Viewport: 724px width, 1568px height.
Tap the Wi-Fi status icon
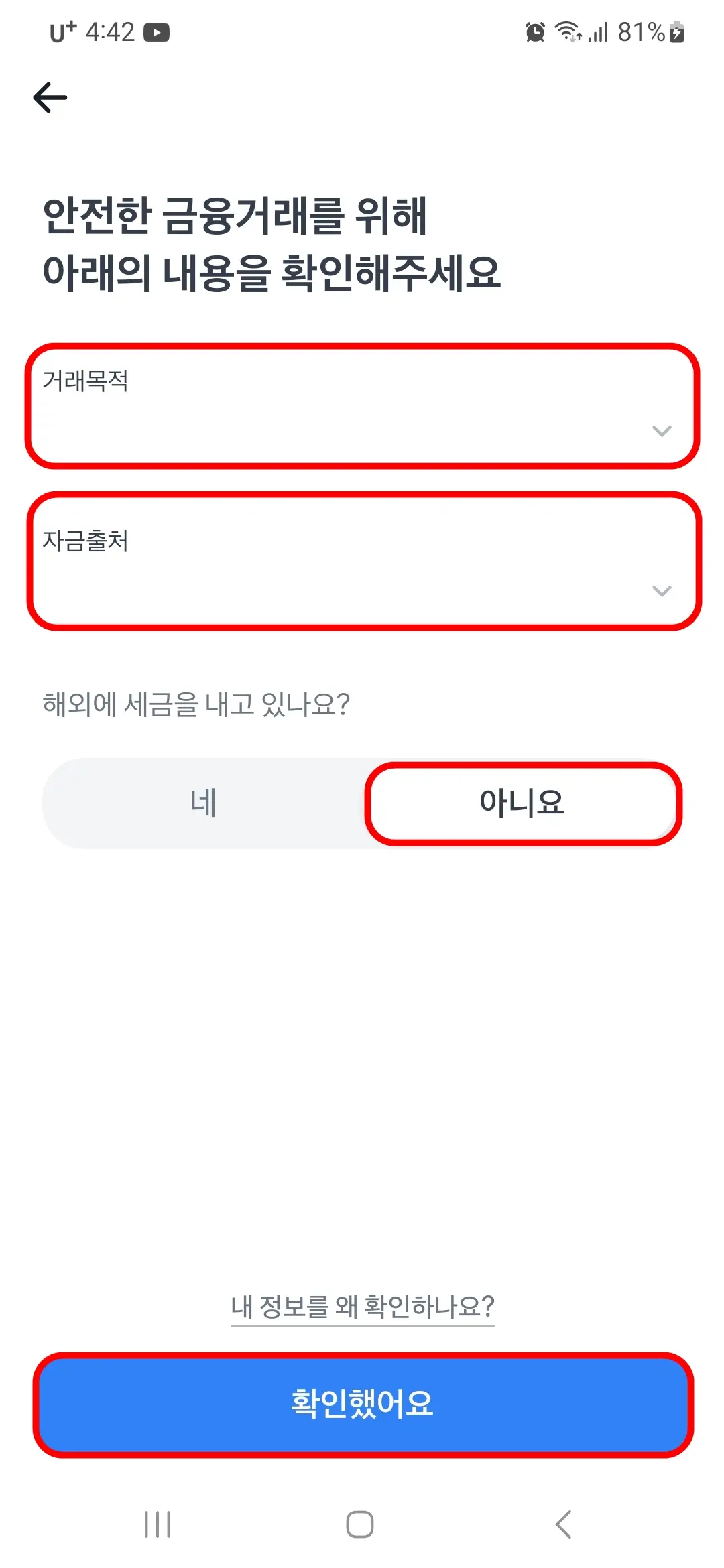pyautogui.click(x=568, y=30)
